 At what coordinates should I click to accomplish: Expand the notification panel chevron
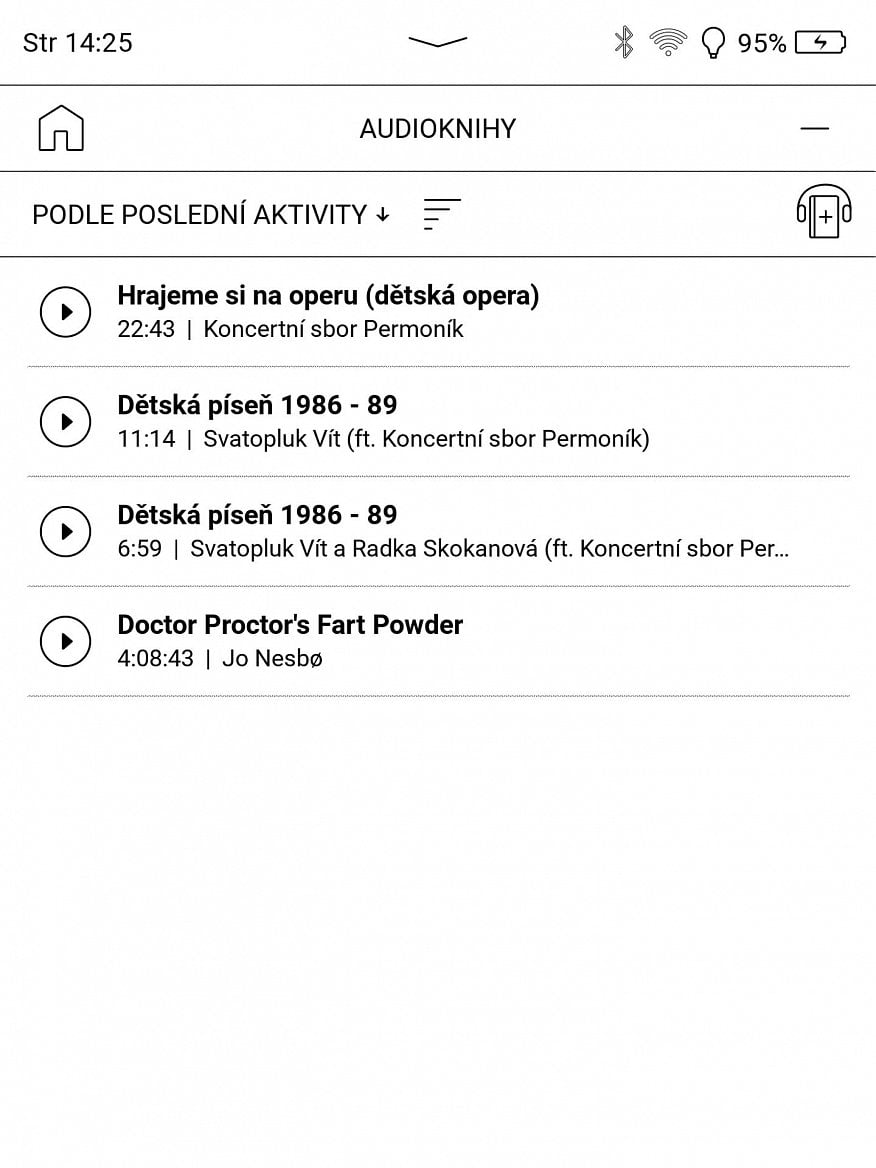(437, 42)
